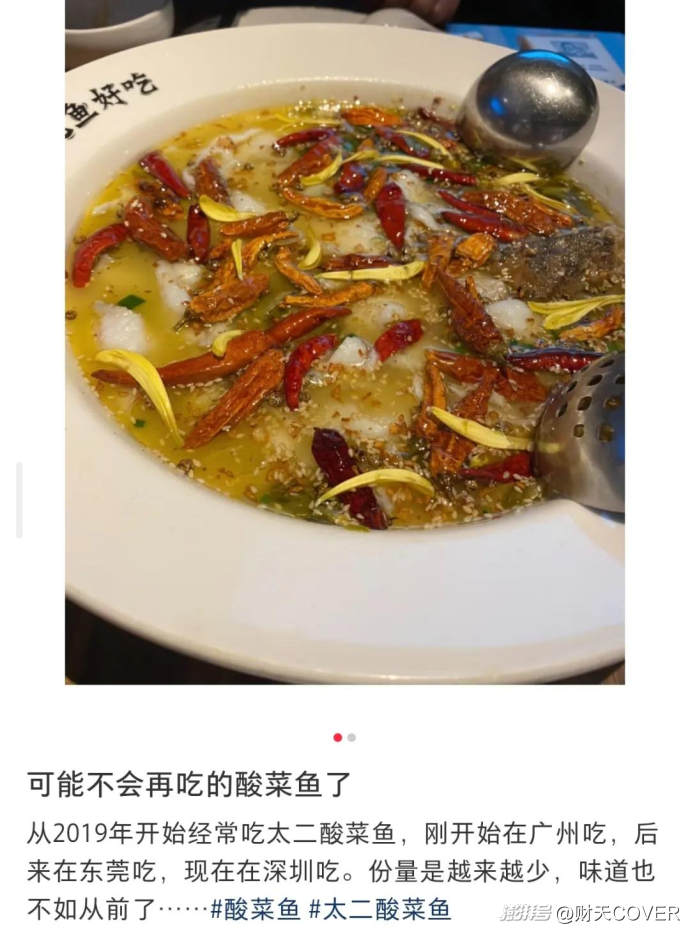Open the #酸菜鱼 hashtag
This screenshot has width=690, height=934.
(x=255, y=909)
